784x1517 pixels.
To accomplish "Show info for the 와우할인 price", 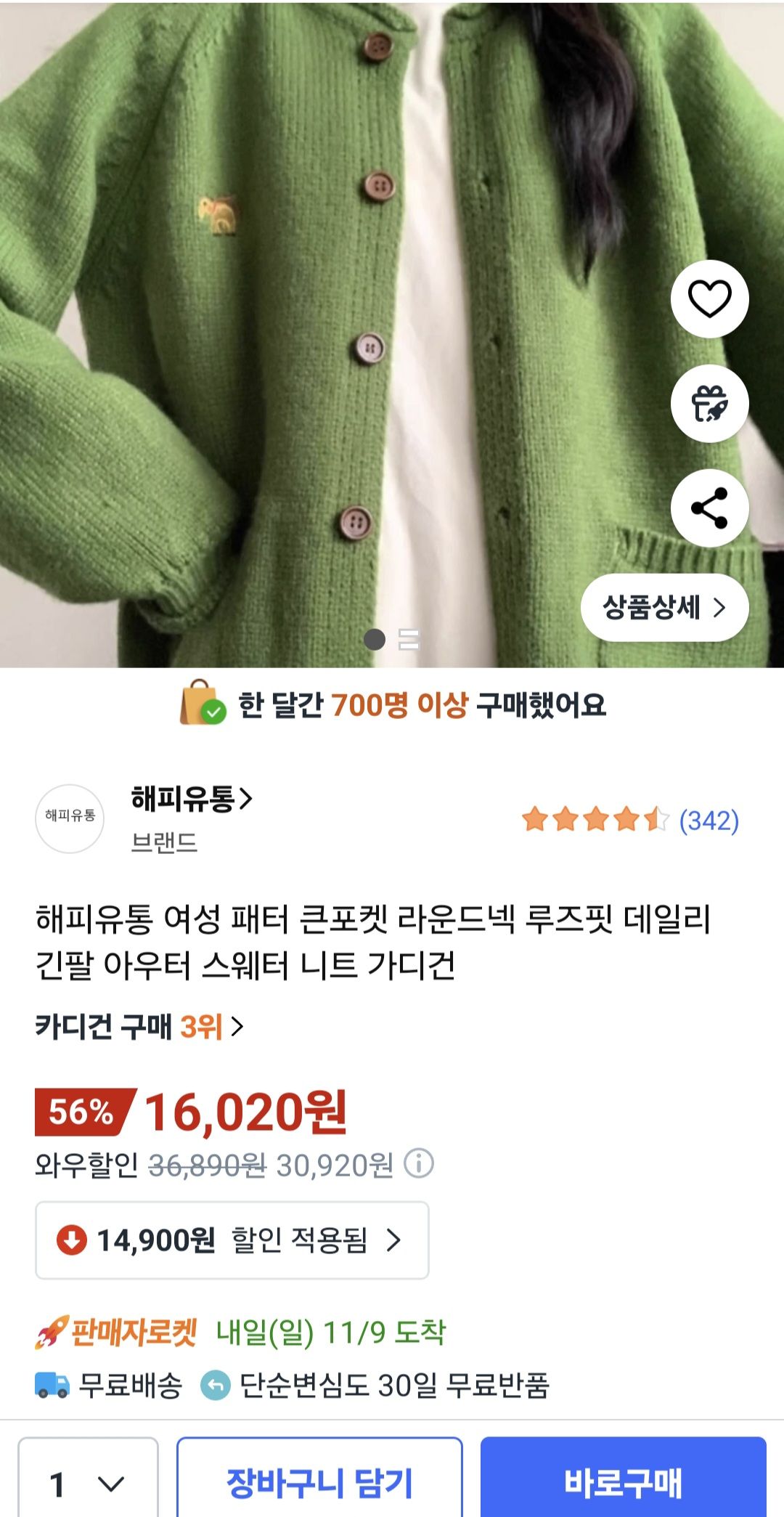I will [x=419, y=1163].
